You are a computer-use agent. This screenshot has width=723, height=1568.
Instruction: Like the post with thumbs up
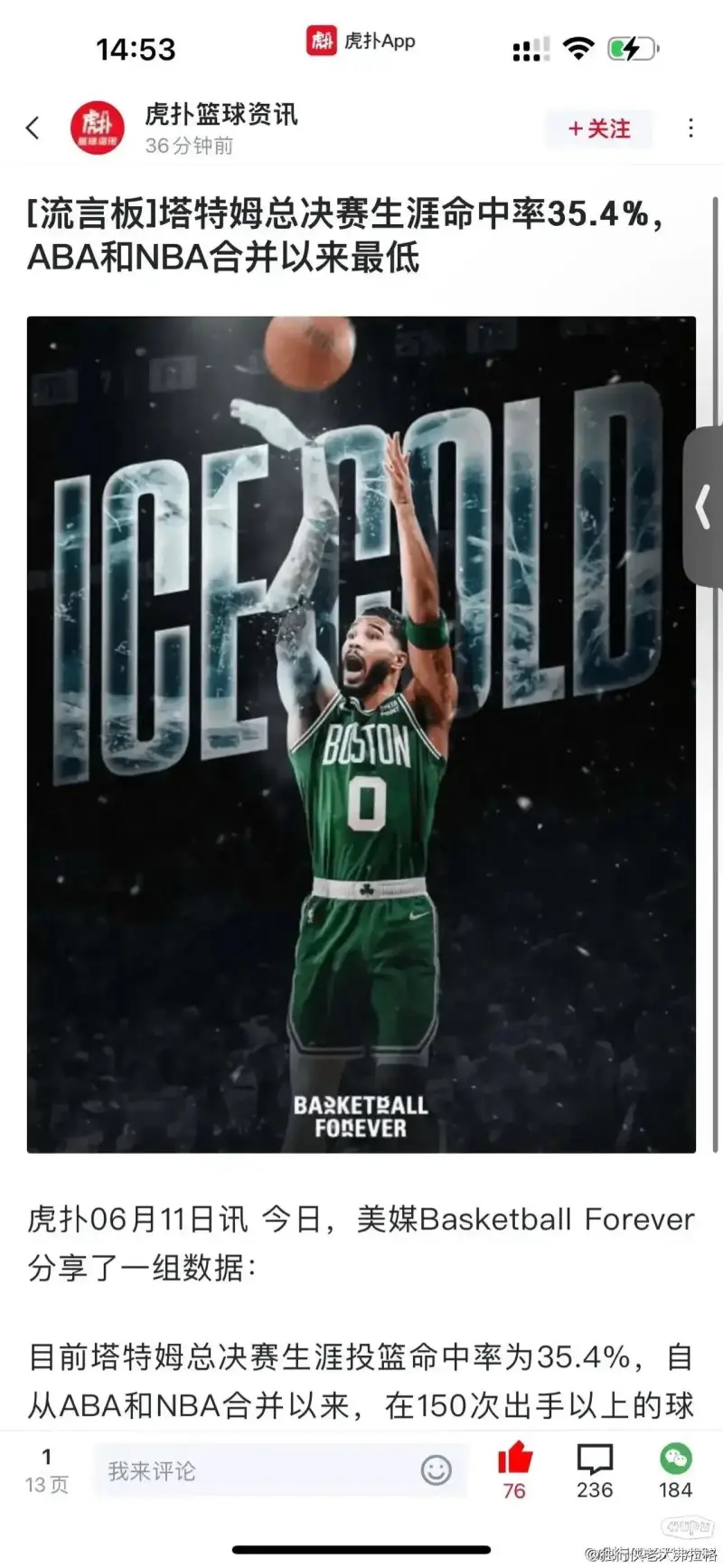[x=515, y=1460]
